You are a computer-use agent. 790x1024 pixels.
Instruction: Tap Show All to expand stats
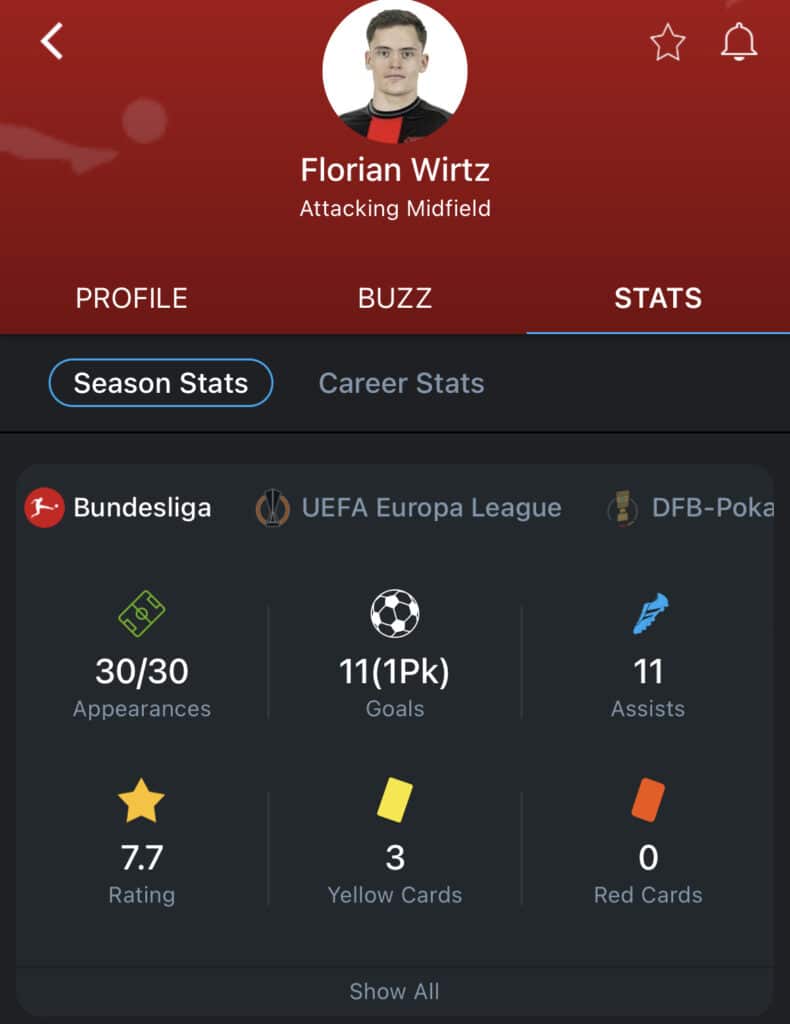tap(394, 991)
